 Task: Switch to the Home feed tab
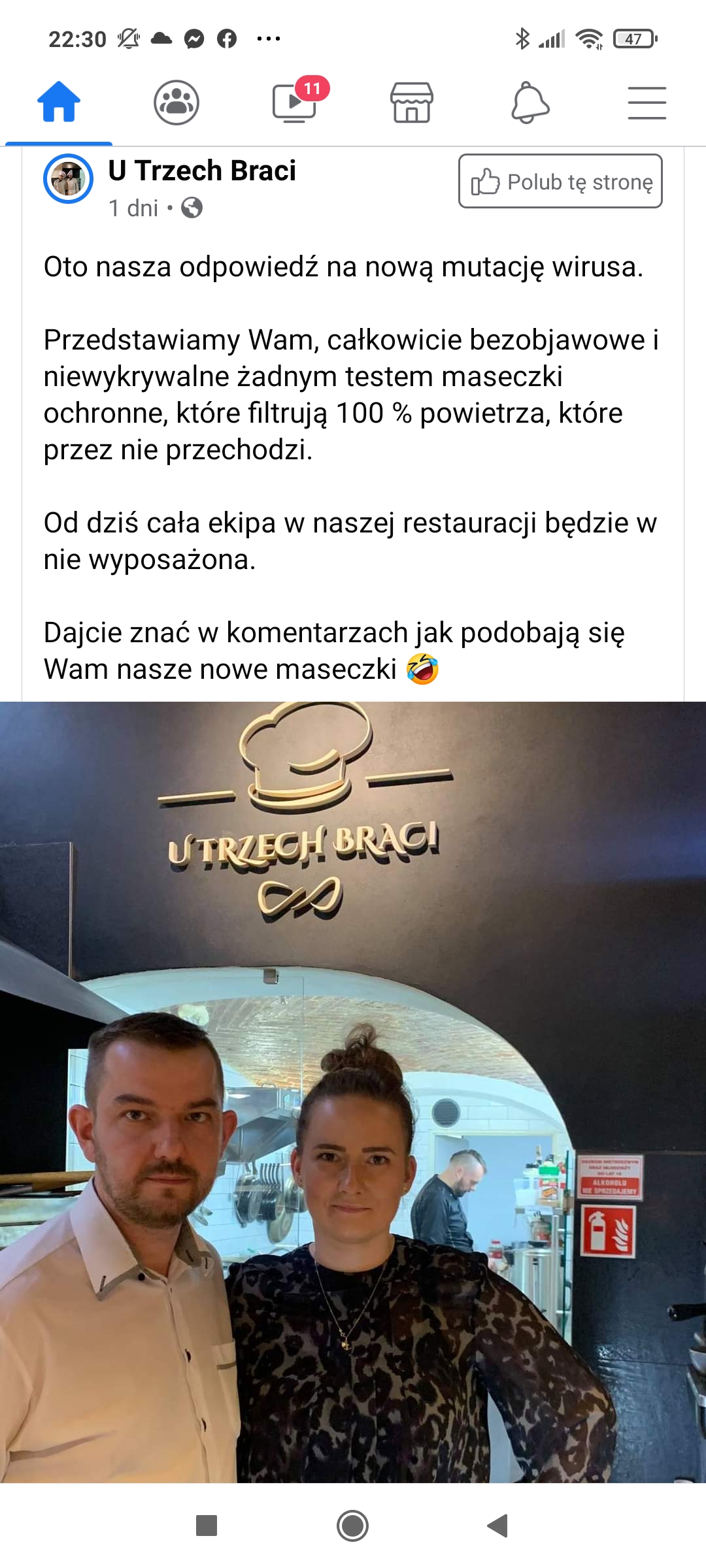[59, 103]
